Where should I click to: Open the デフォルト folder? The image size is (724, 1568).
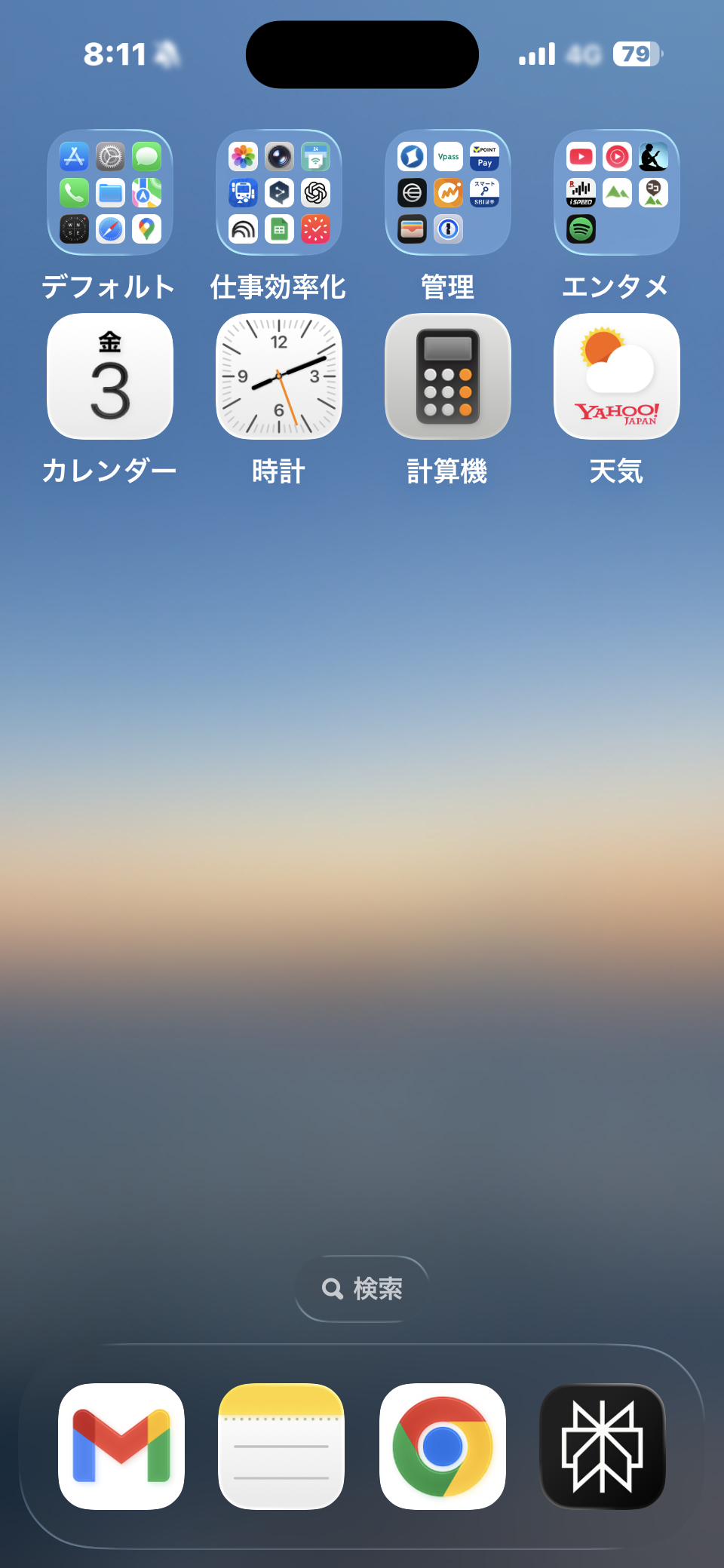(110, 192)
